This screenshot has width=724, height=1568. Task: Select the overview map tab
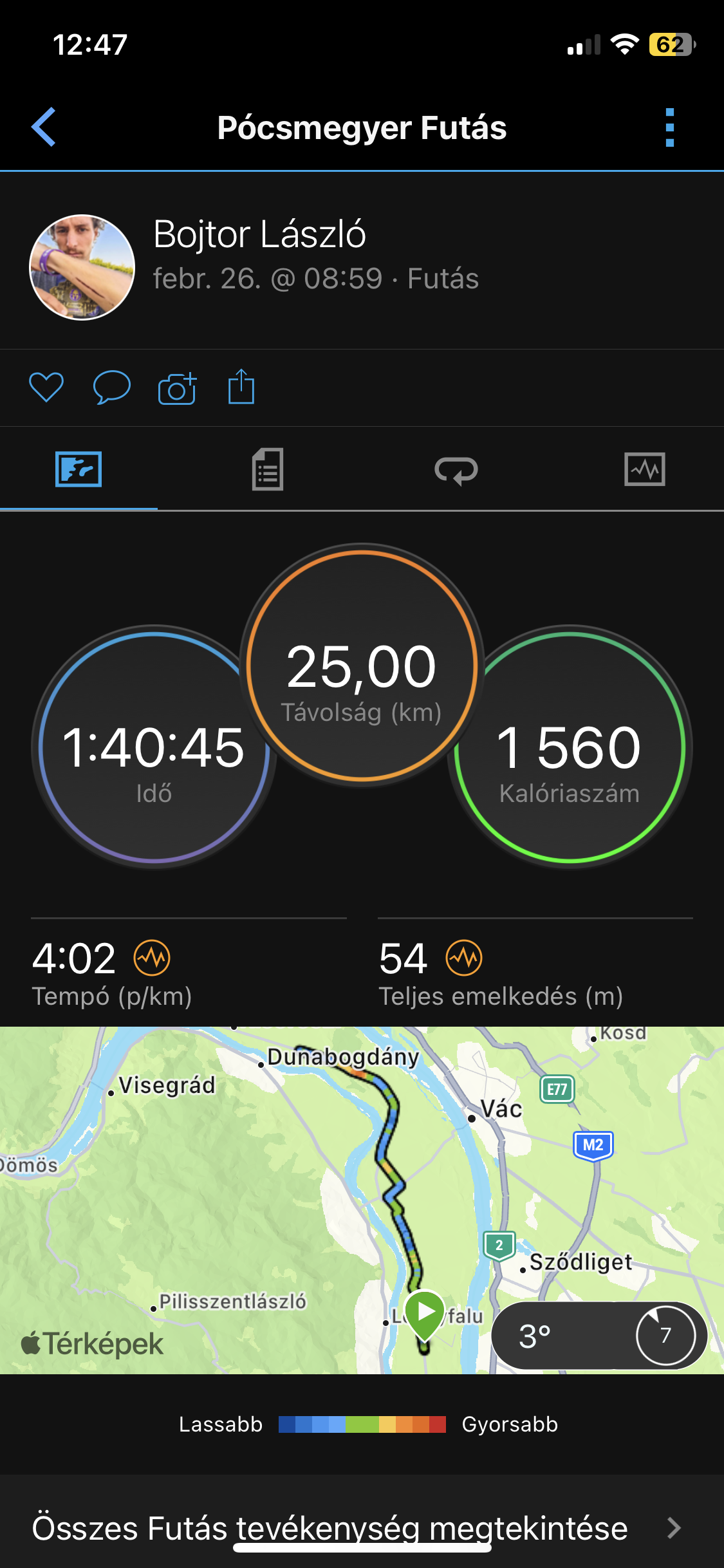[79, 469]
